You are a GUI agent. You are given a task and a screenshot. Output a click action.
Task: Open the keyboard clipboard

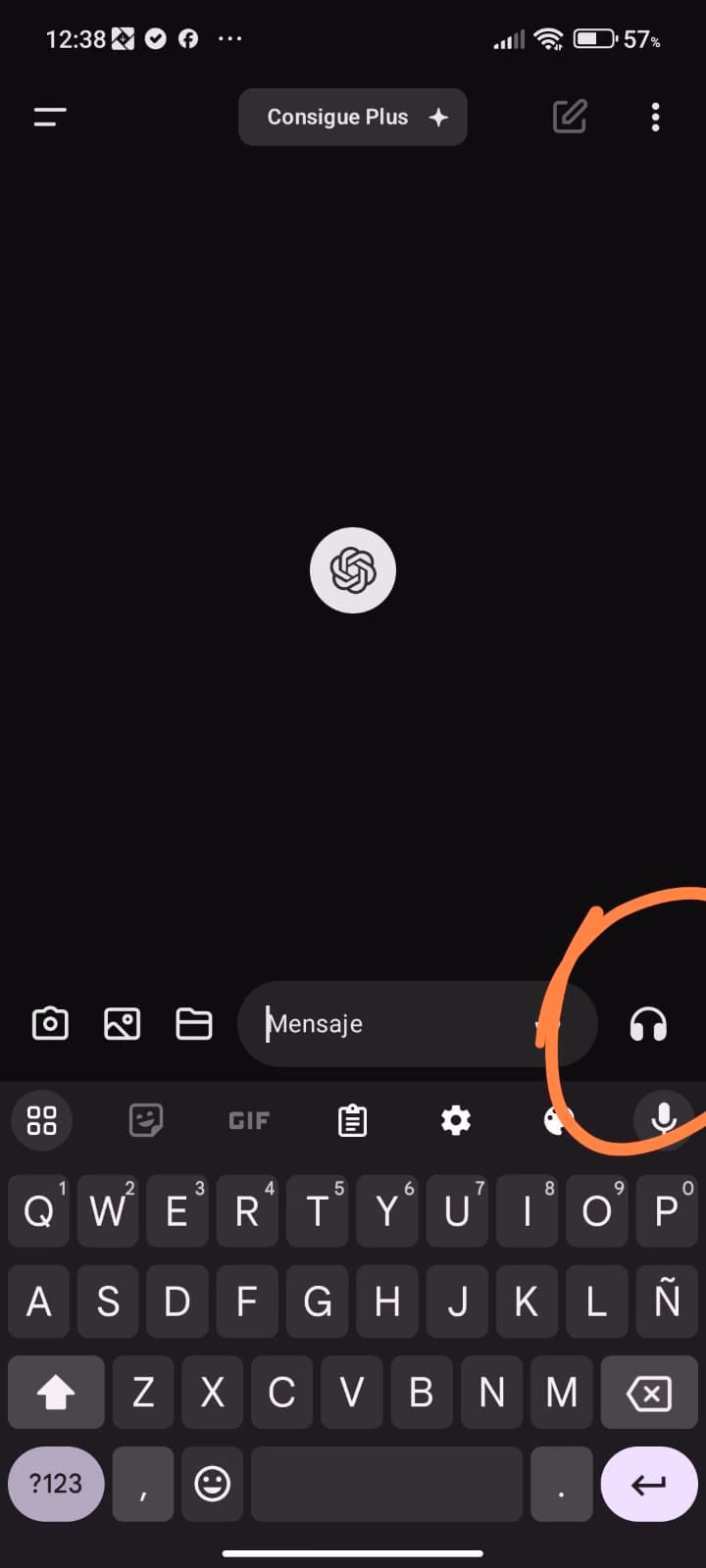pos(352,1120)
